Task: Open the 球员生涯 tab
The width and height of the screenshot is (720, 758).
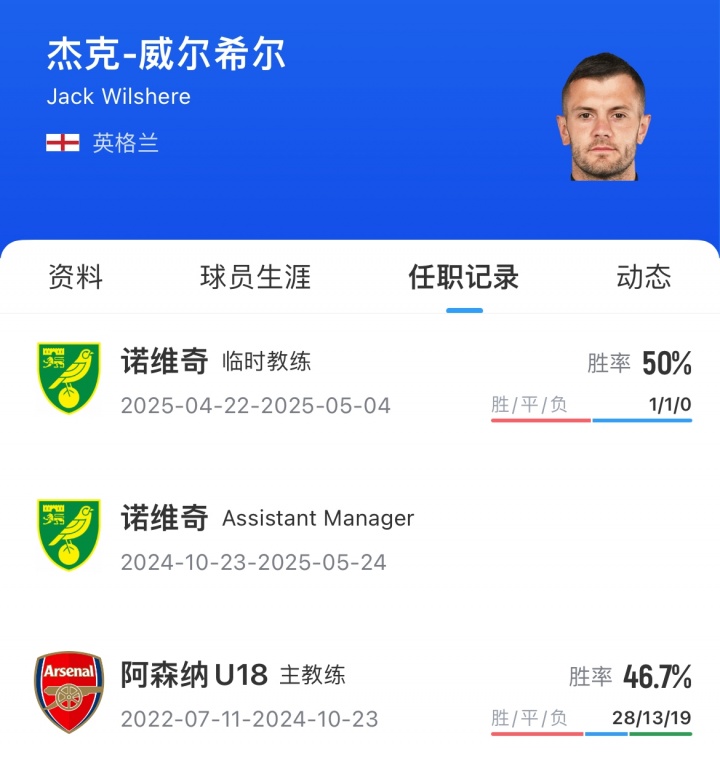Action: (x=255, y=277)
